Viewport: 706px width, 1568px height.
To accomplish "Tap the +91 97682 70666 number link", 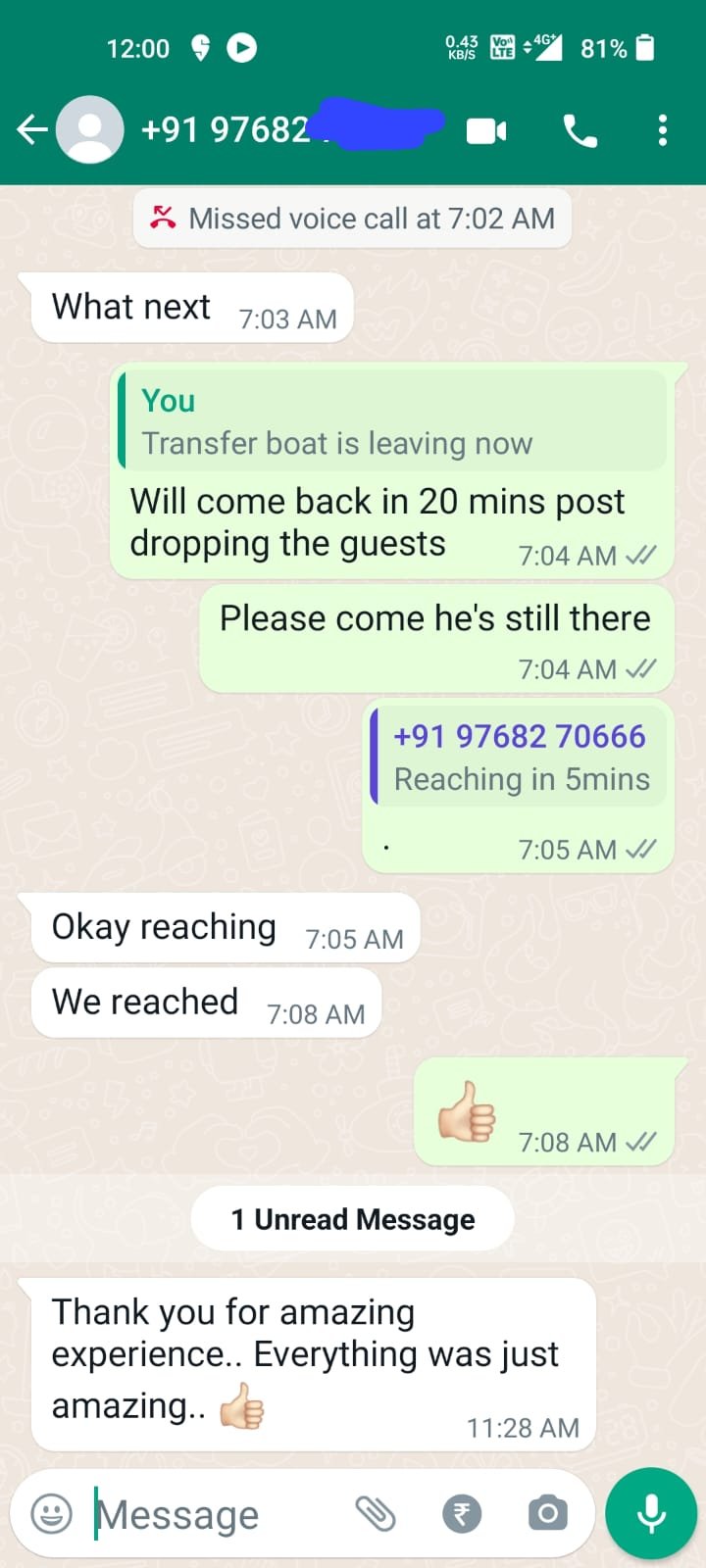I will click(x=520, y=737).
